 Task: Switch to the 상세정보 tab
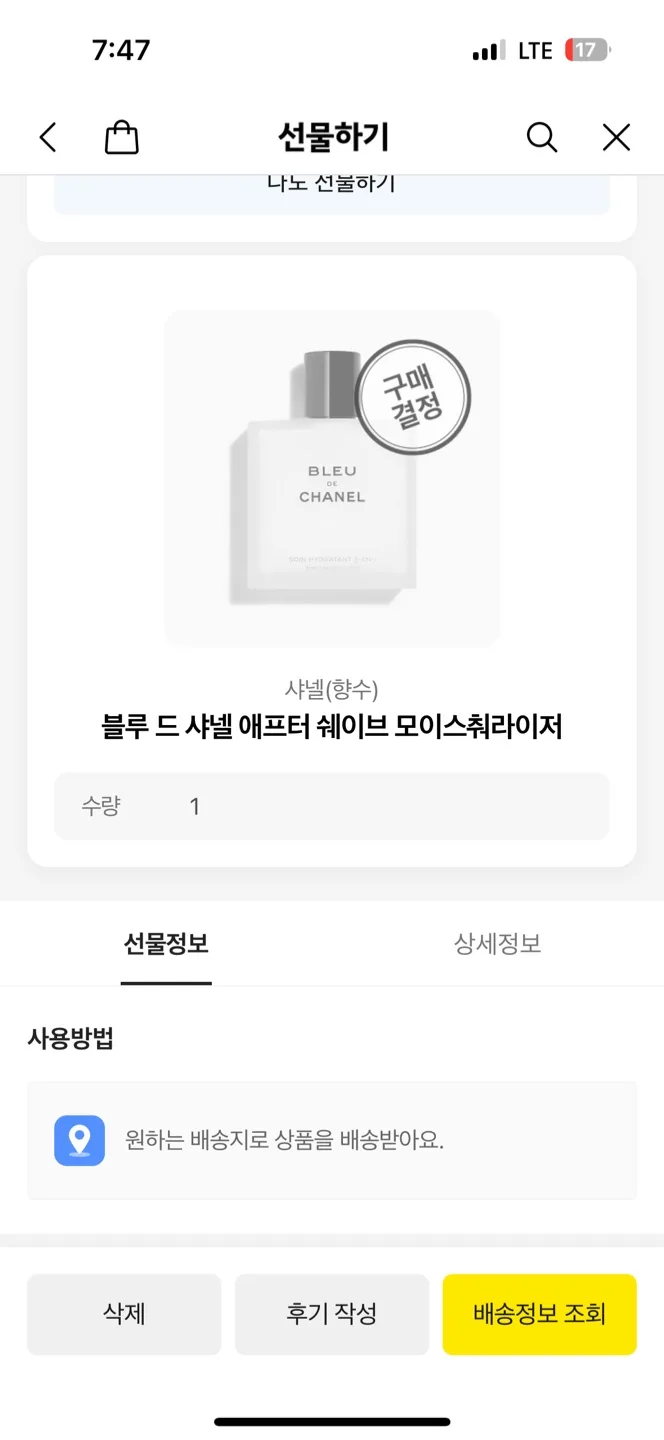pos(497,943)
